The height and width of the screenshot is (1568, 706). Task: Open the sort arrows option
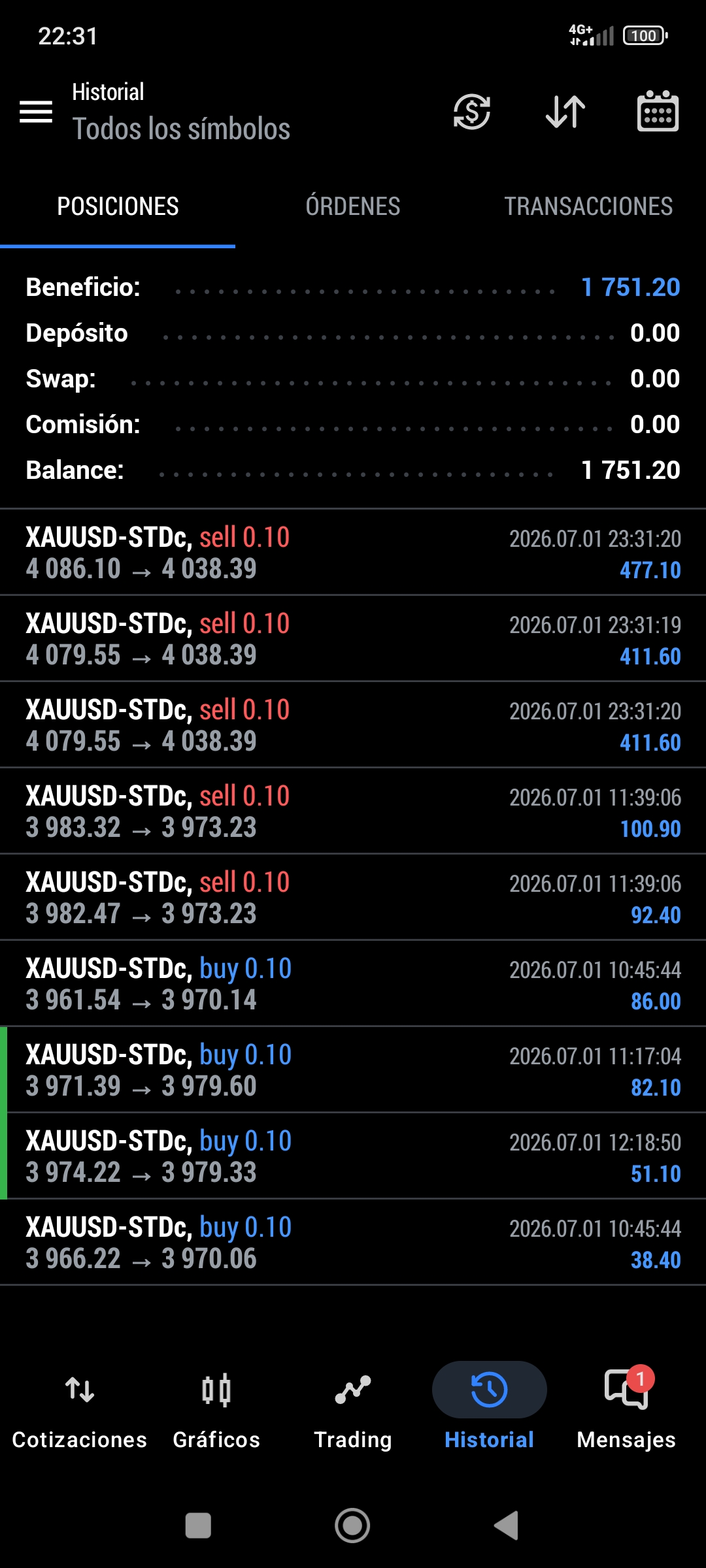[x=565, y=112]
